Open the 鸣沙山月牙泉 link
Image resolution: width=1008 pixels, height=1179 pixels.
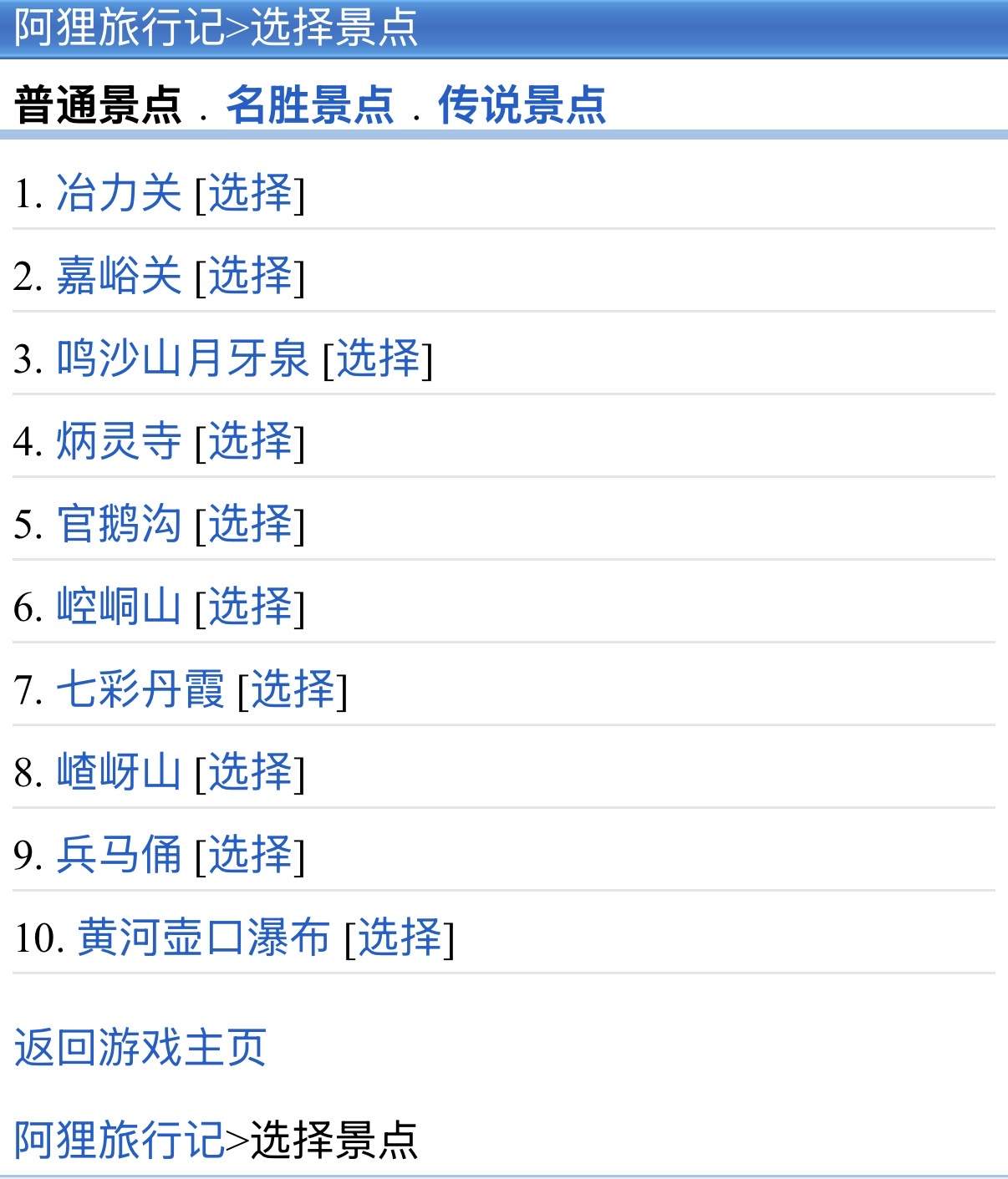coord(182,358)
